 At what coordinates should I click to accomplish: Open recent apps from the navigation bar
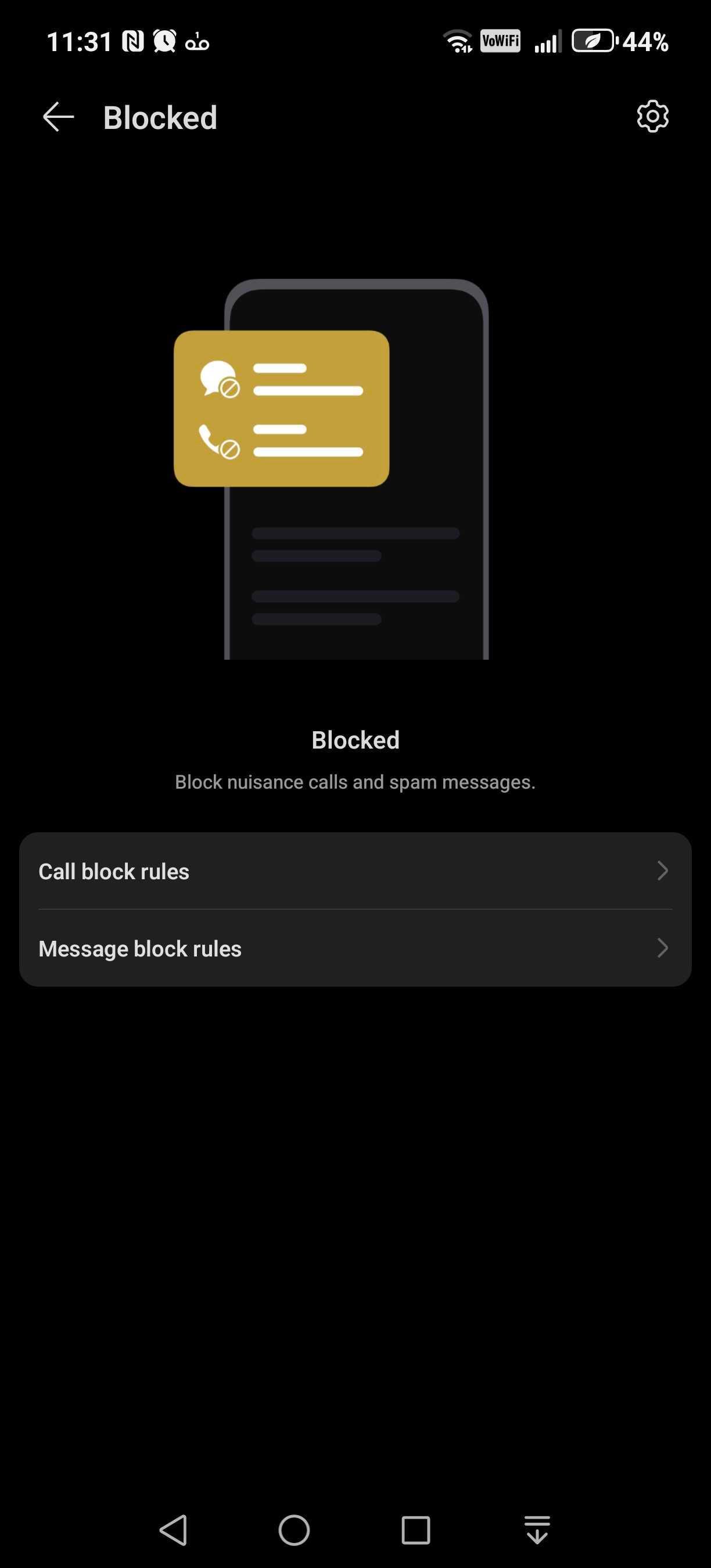pyautogui.click(x=416, y=1530)
